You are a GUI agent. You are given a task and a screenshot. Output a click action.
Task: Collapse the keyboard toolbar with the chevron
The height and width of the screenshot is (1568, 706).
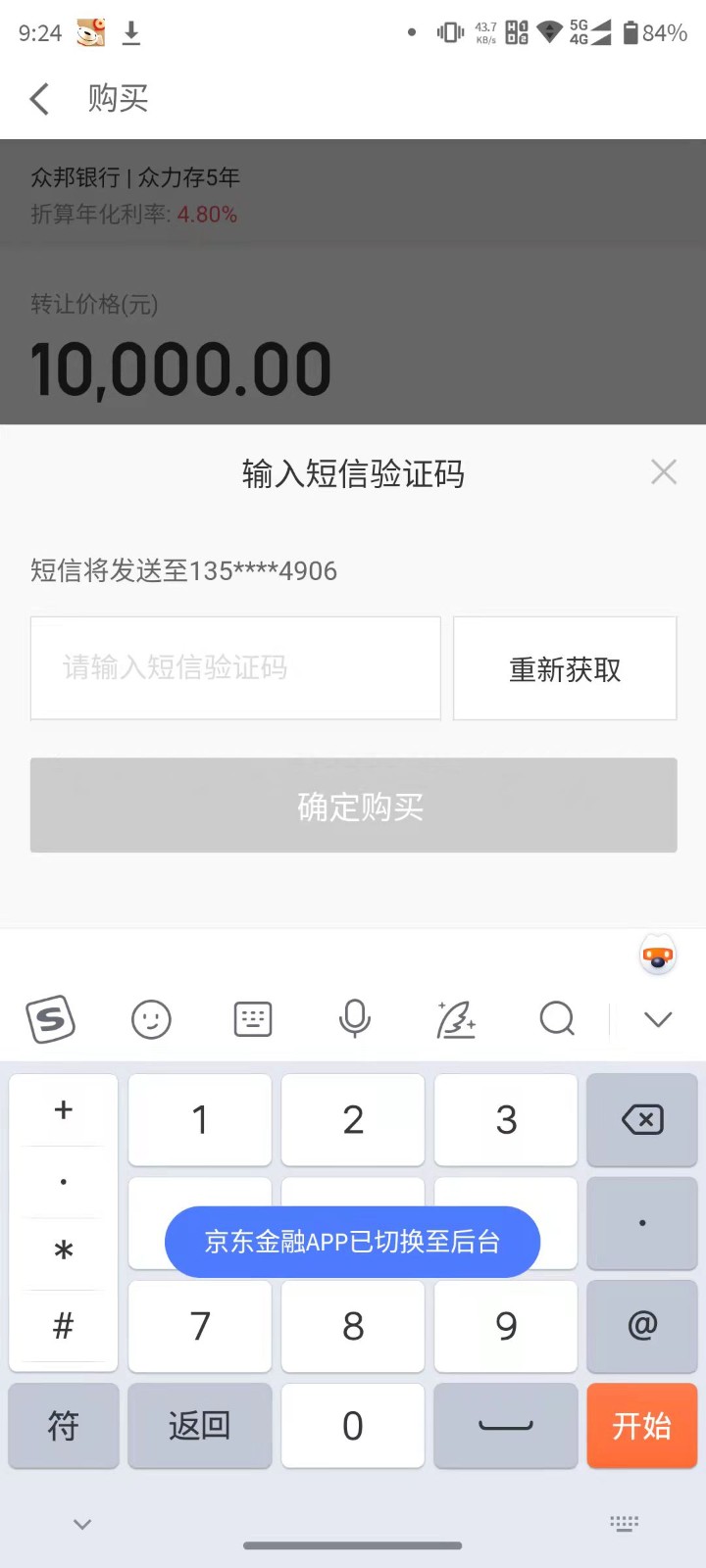click(x=658, y=1019)
